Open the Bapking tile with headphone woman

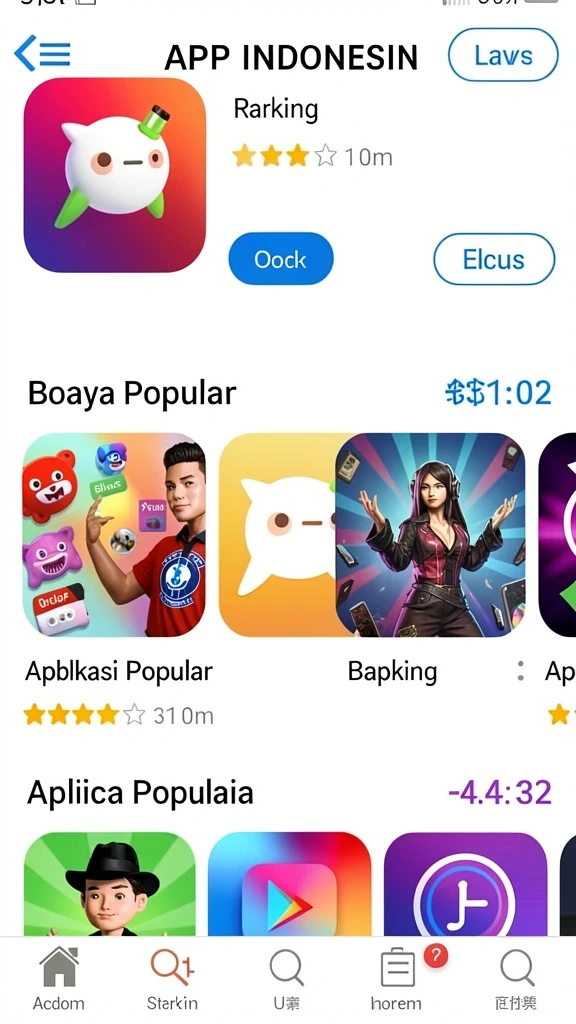(x=430, y=535)
